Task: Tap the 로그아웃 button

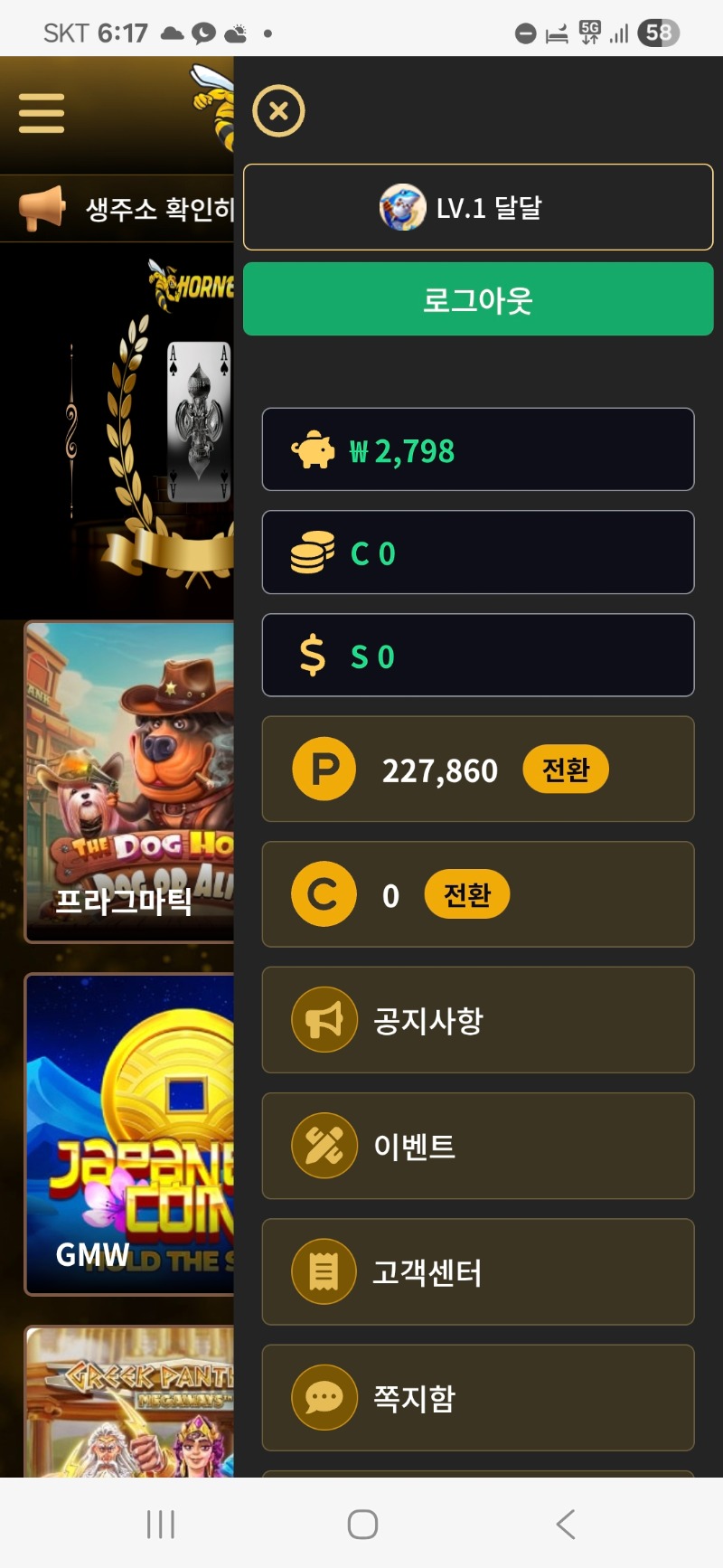Action: 478,299
